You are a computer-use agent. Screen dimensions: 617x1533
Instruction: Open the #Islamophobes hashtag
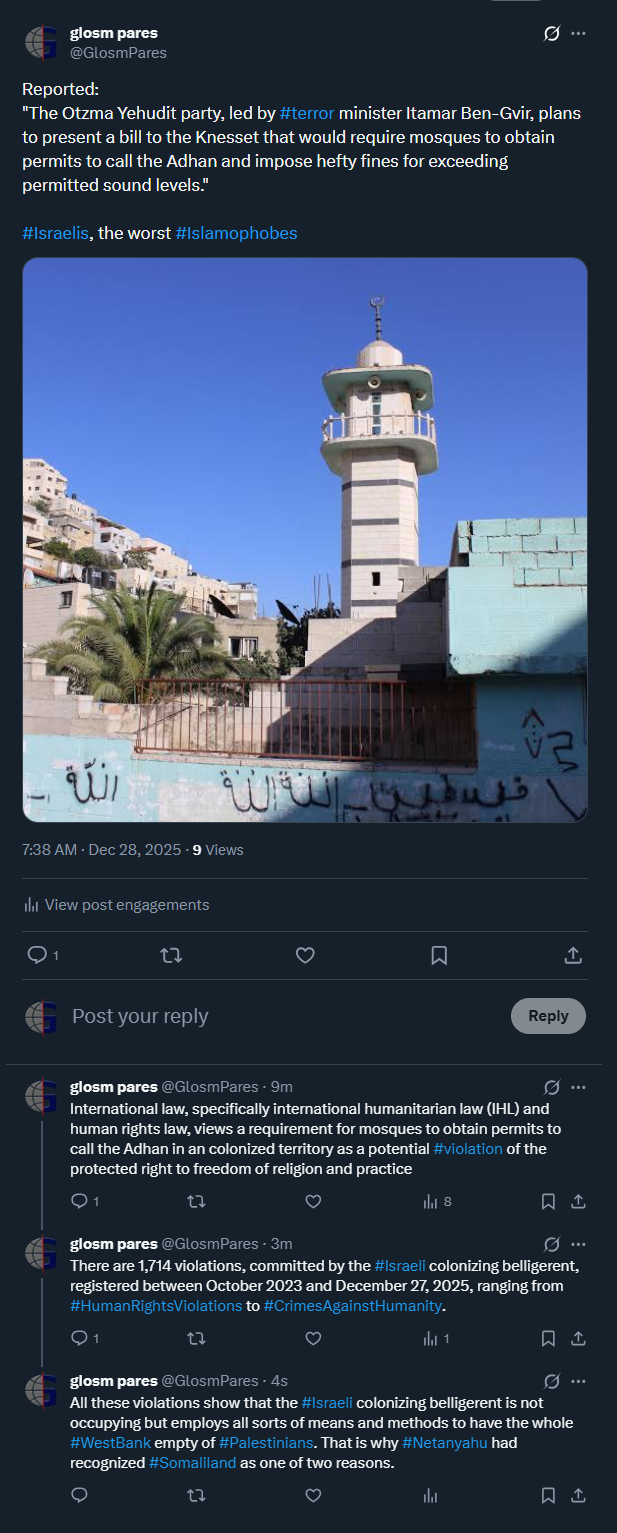coord(236,233)
